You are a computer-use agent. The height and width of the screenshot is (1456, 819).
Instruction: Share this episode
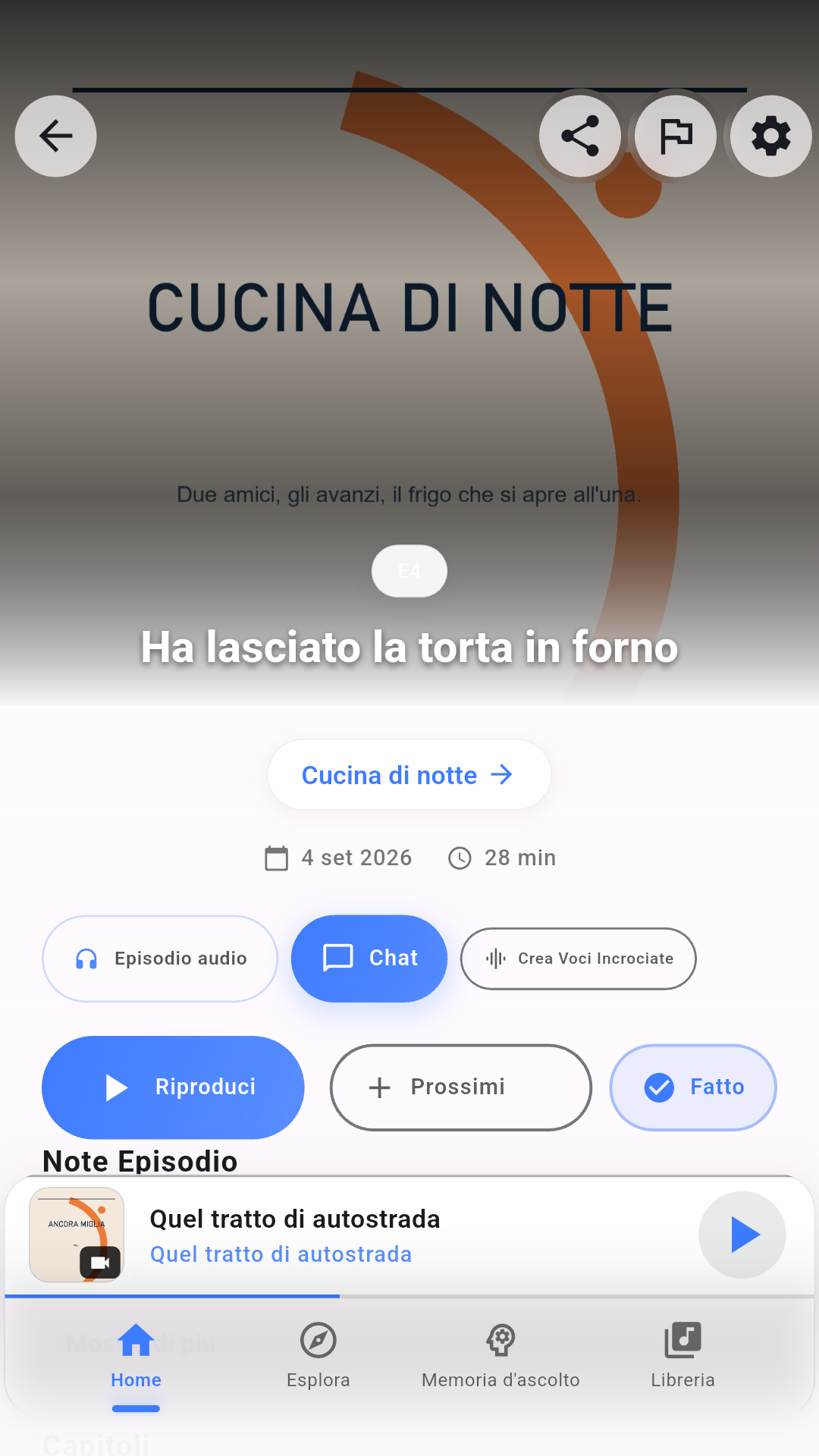click(580, 136)
